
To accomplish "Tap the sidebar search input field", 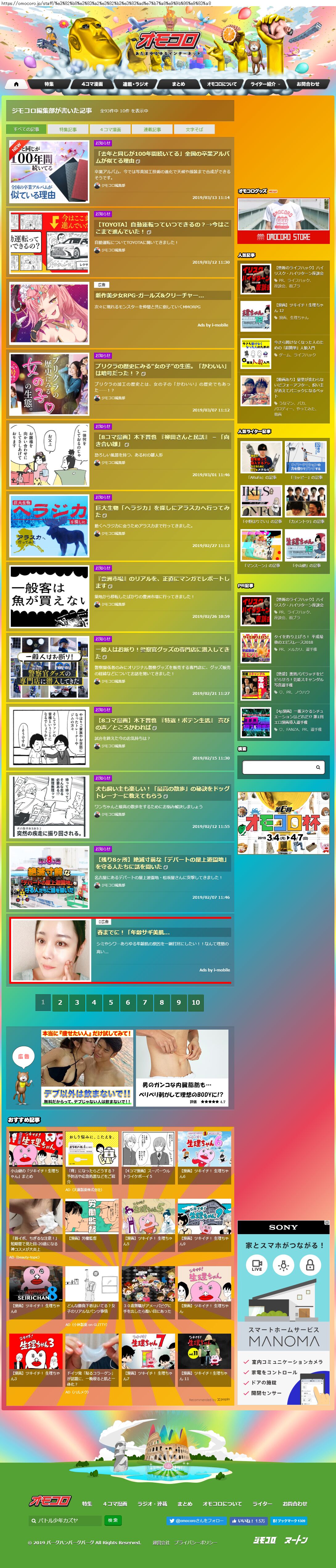I will point(278,767).
